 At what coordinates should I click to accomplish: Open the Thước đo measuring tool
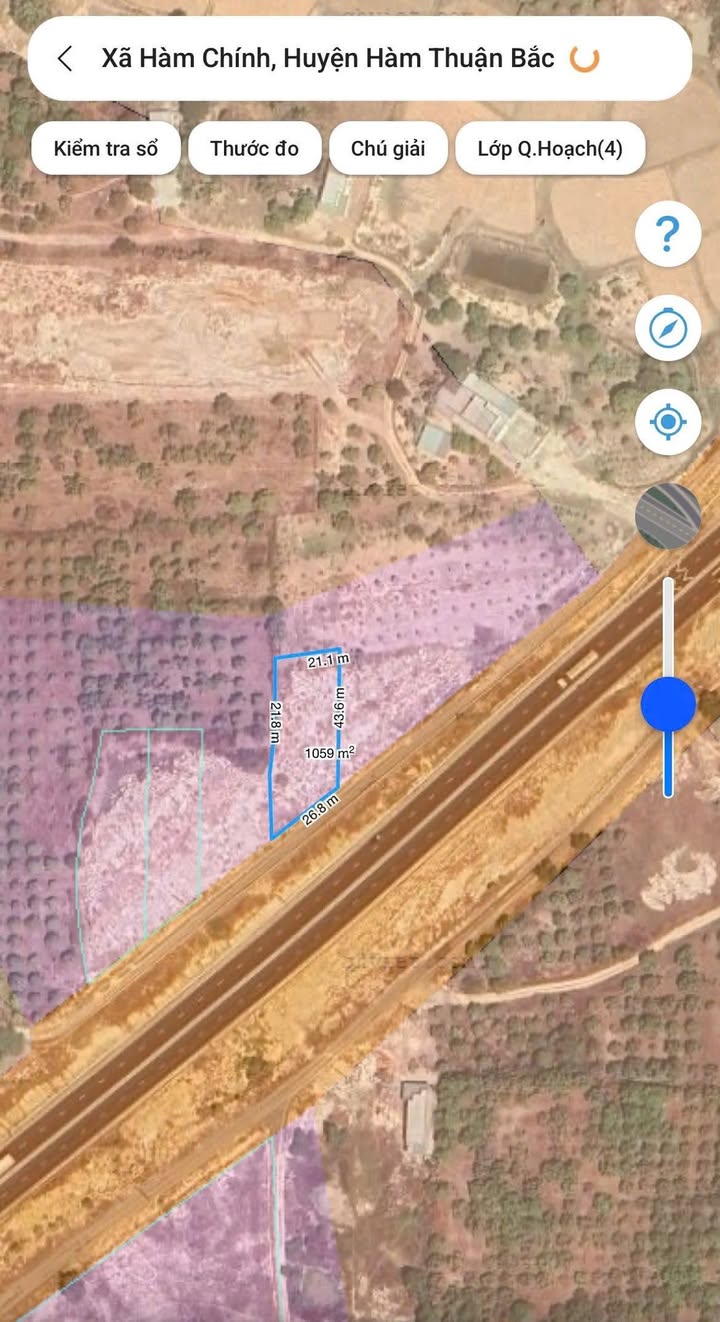pos(254,149)
